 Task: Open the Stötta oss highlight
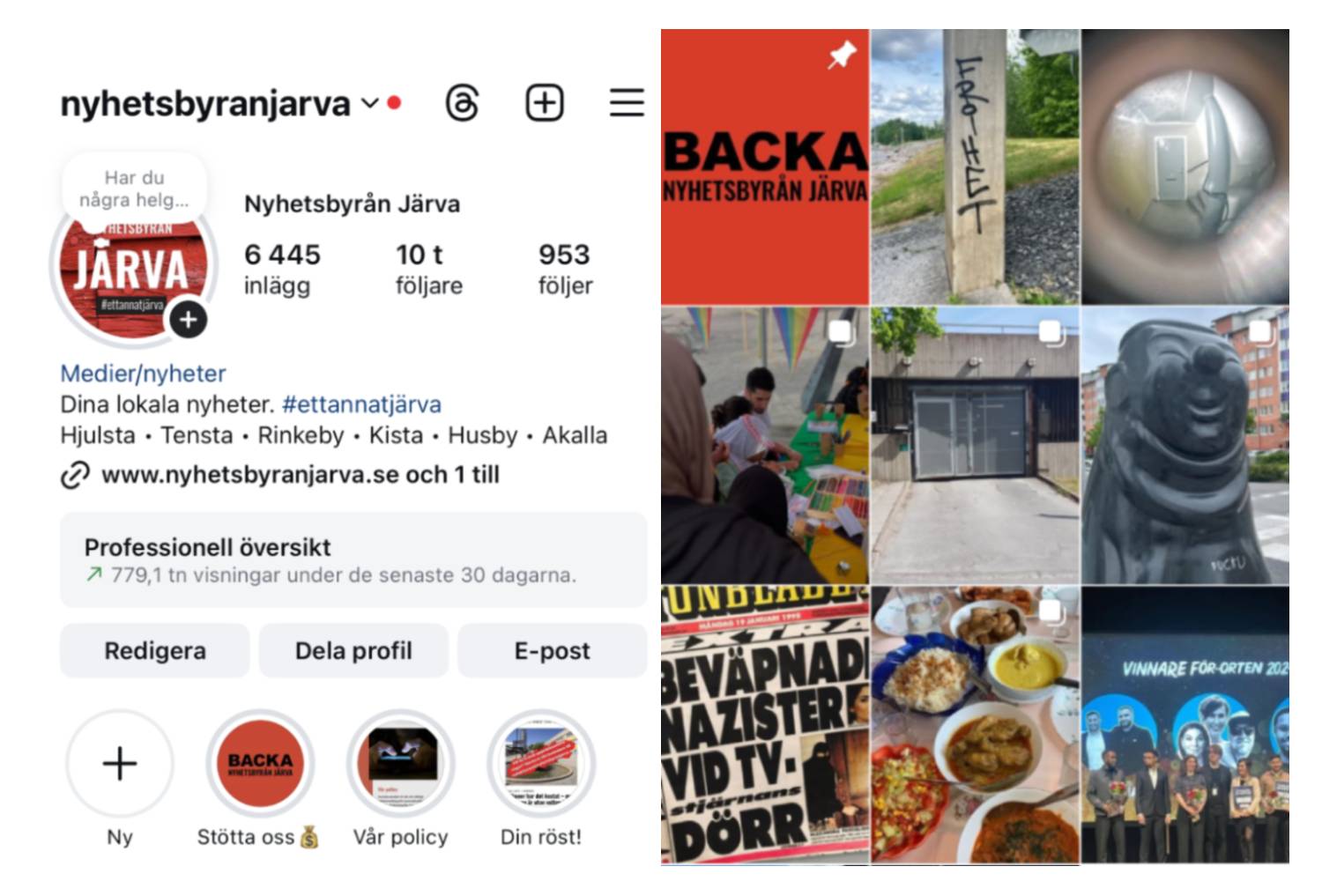[x=260, y=764]
